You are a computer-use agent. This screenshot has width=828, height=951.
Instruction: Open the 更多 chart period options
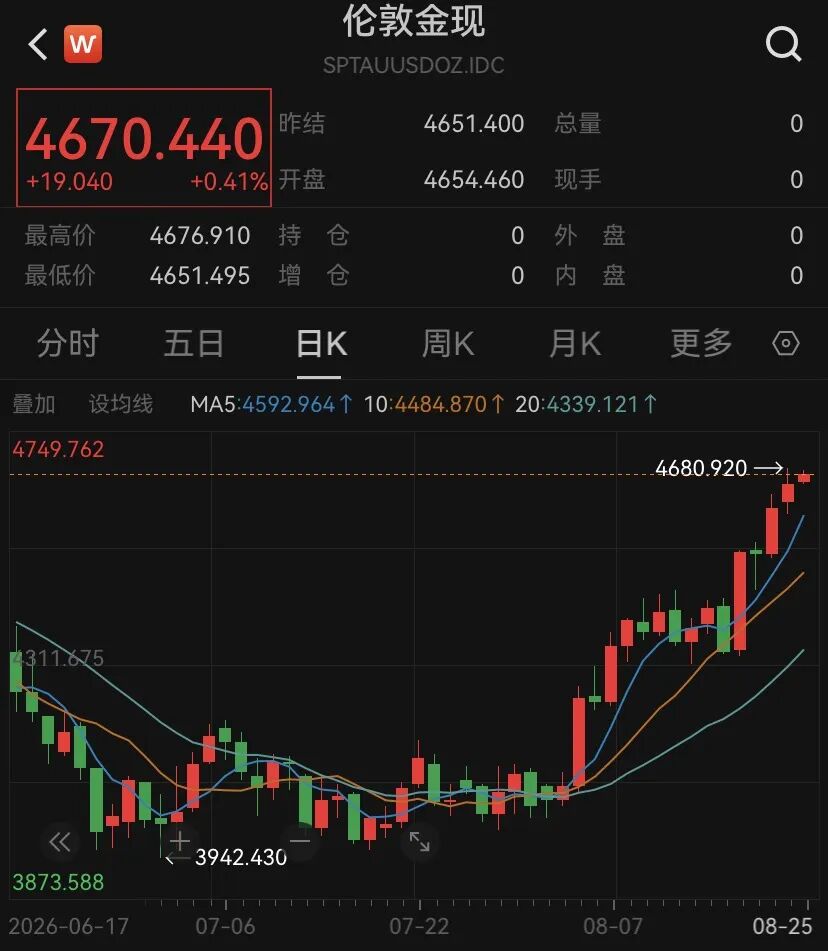(701, 343)
